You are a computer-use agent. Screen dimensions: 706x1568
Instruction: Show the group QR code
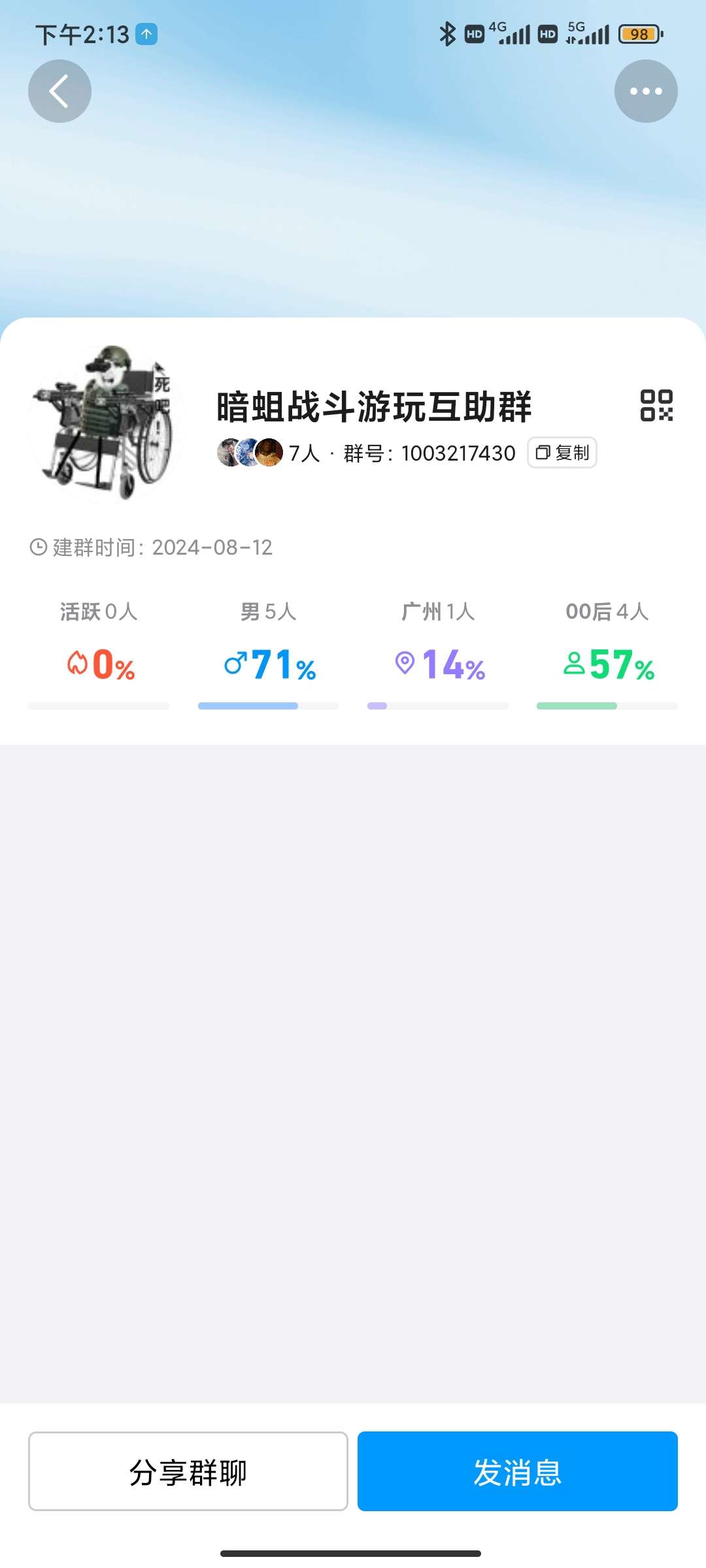click(x=656, y=406)
